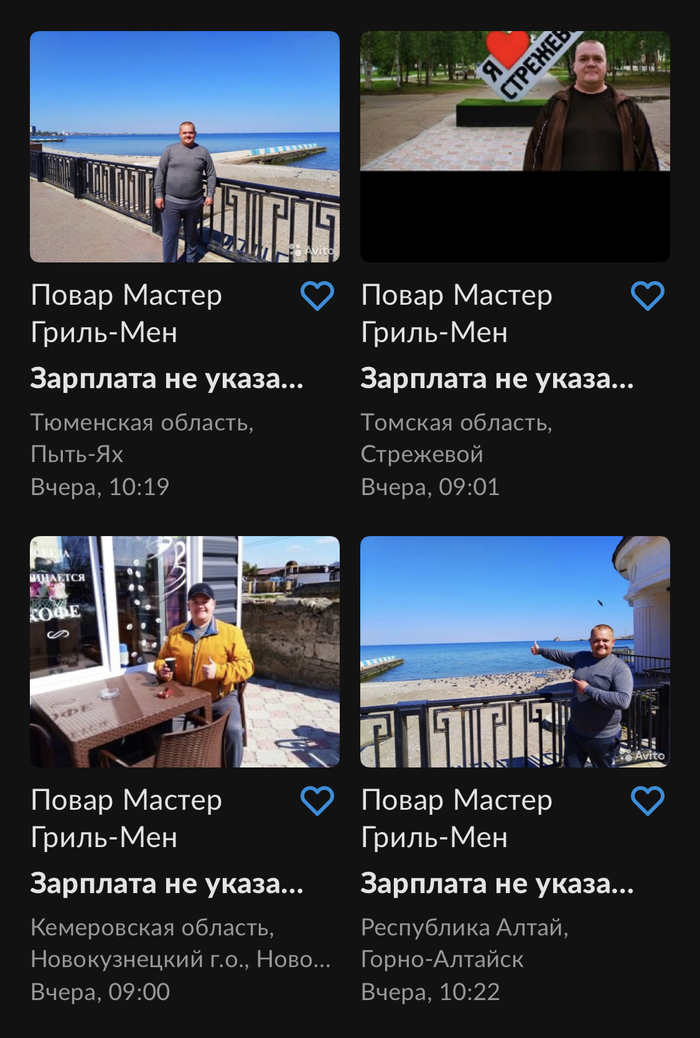Open the Новокузнецкий listing photo
Viewport: 700px width, 1038px height.
[x=184, y=652]
